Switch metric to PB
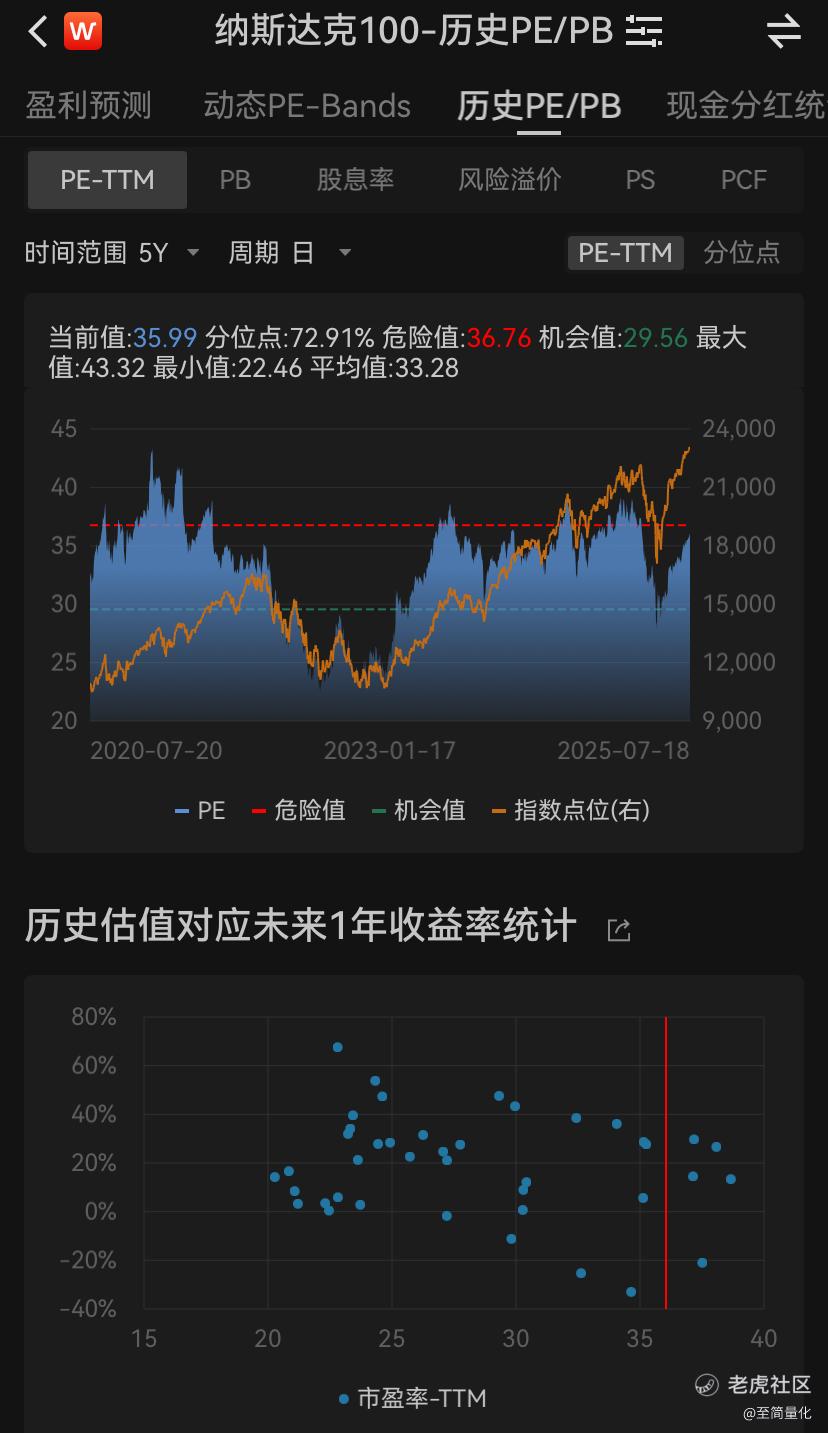Screen dimensions: 828x1433 coord(235,180)
